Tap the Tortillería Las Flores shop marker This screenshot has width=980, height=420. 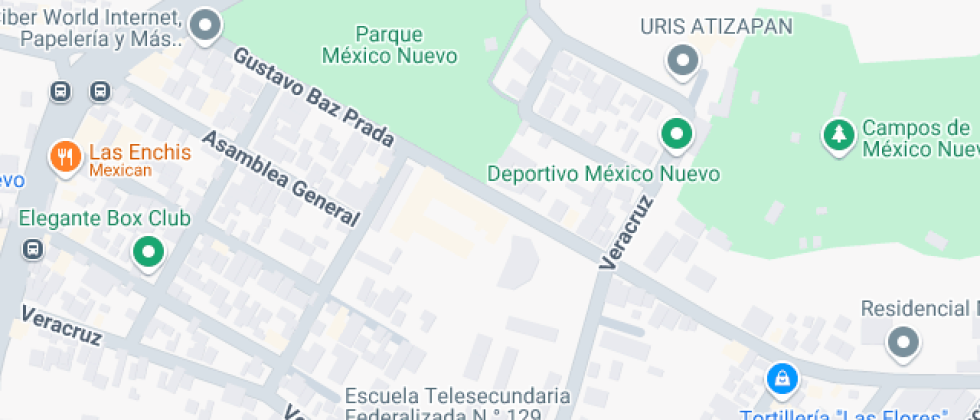pos(781,379)
